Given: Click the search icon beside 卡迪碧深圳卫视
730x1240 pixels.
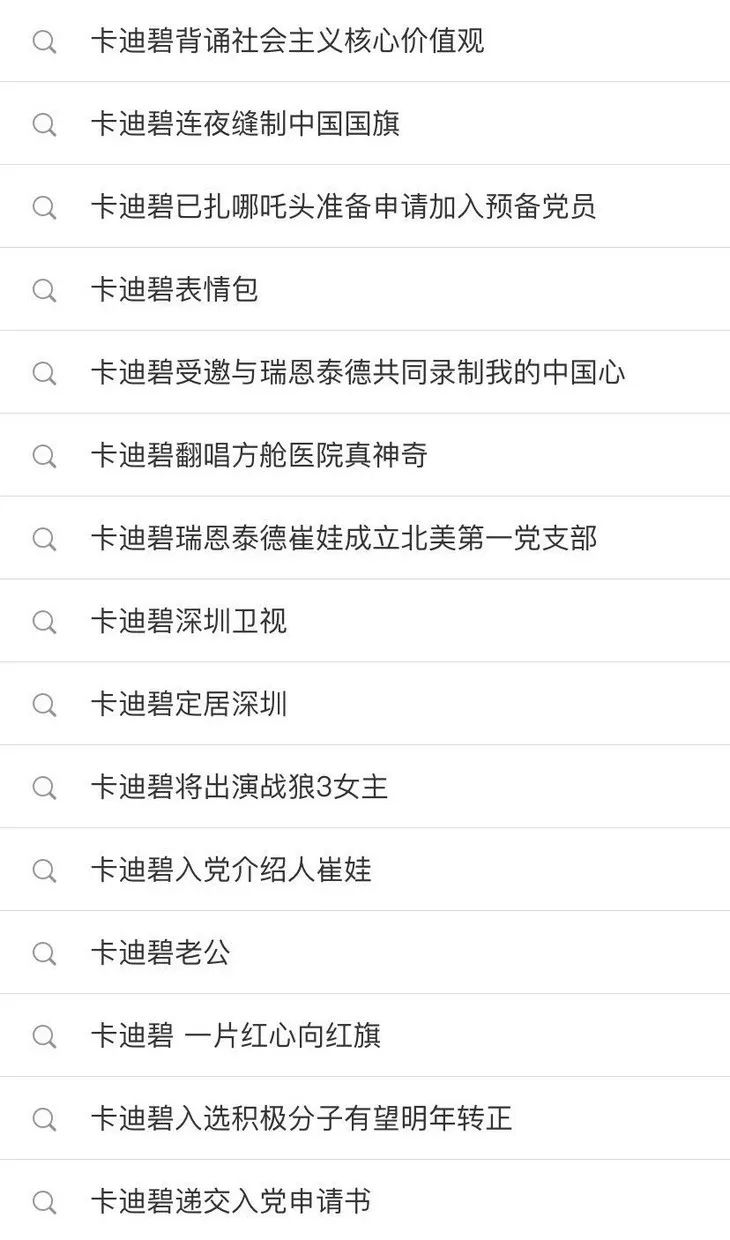Looking at the screenshot, I should pos(43,621).
